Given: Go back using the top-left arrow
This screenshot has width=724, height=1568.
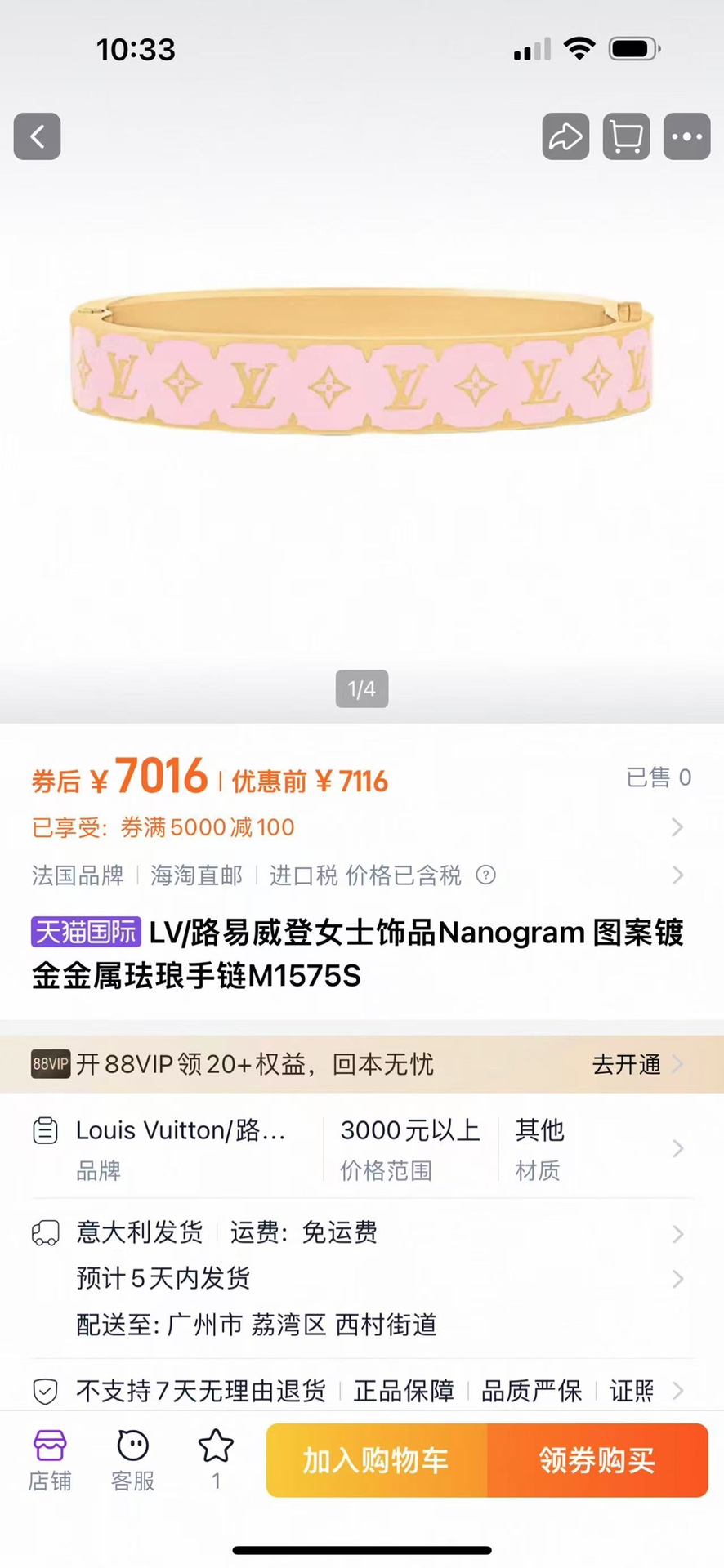Looking at the screenshot, I should point(37,136).
